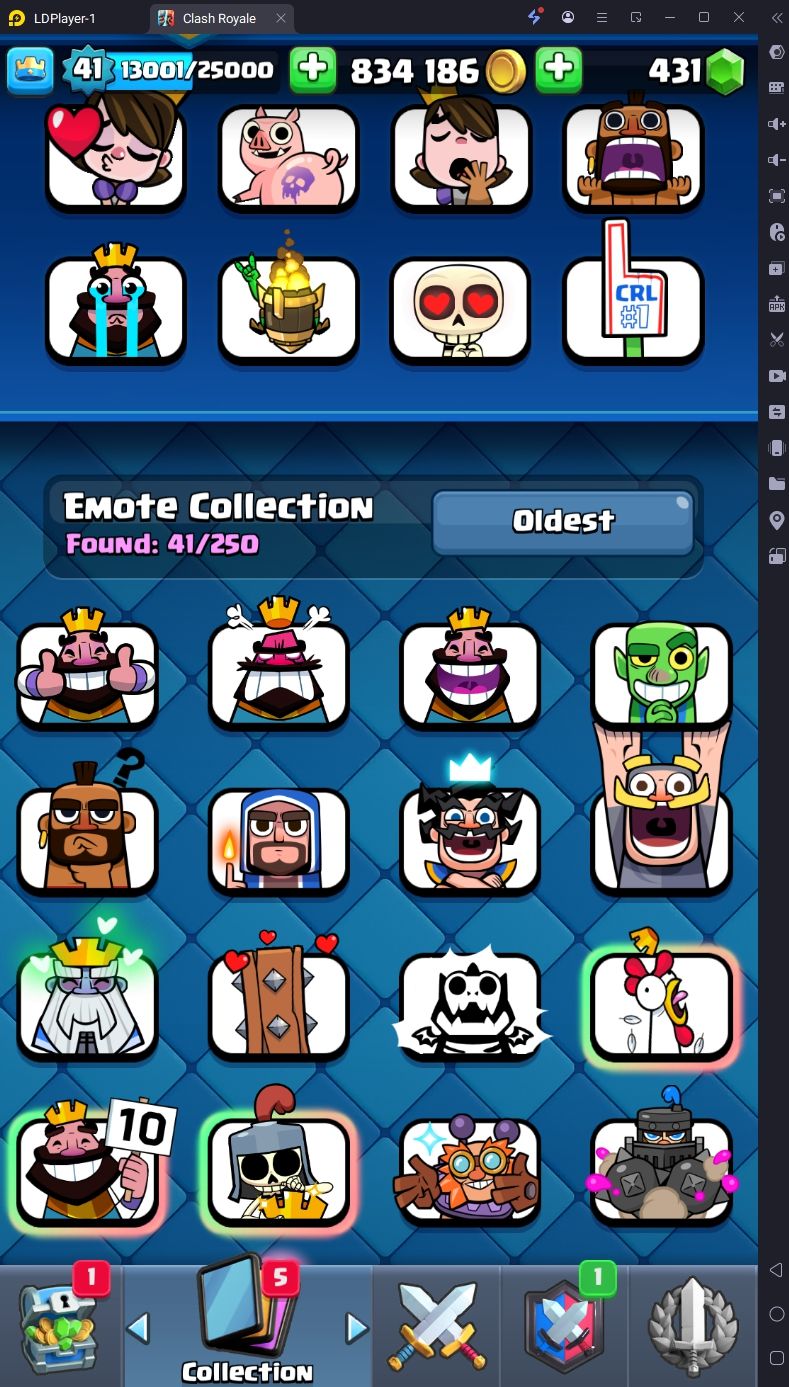Screen dimensions: 789x1387
Task: Open the king level crown icon
Action: click(x=29, y=70)
